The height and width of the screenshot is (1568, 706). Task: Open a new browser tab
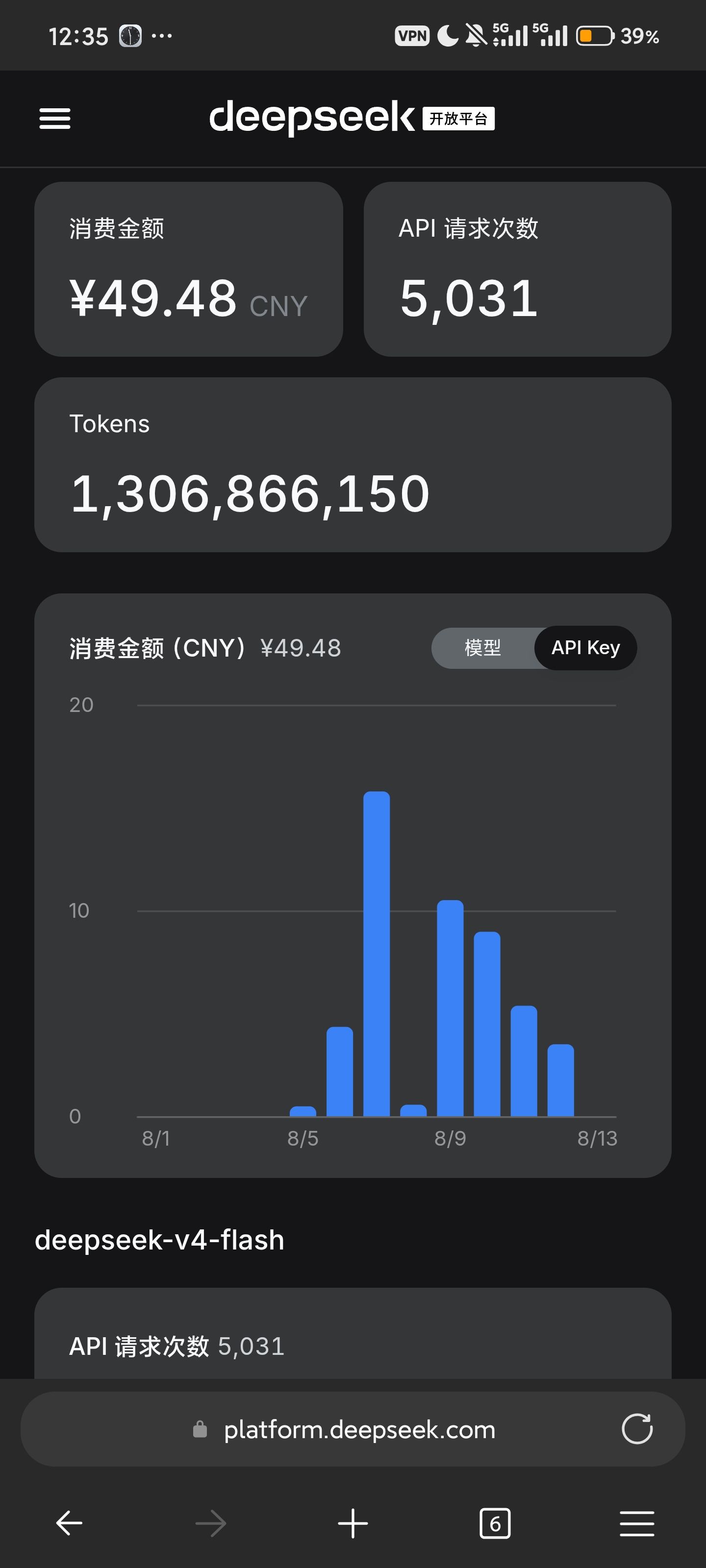(353, 1523)
